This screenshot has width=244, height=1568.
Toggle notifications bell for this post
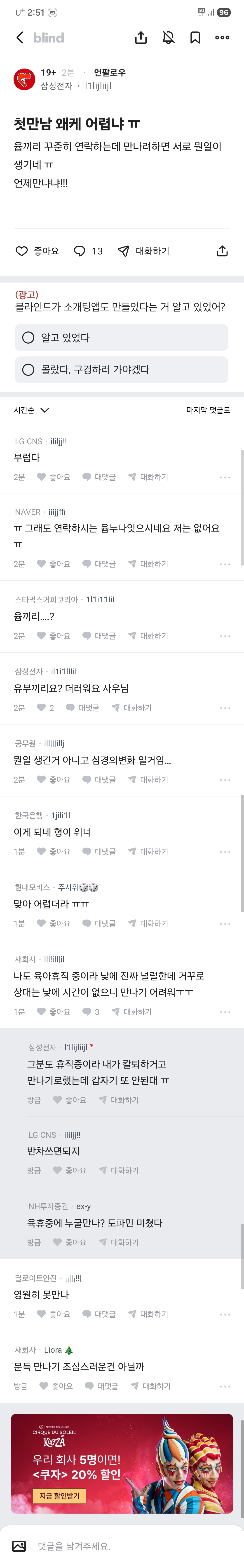coord(169,38)
